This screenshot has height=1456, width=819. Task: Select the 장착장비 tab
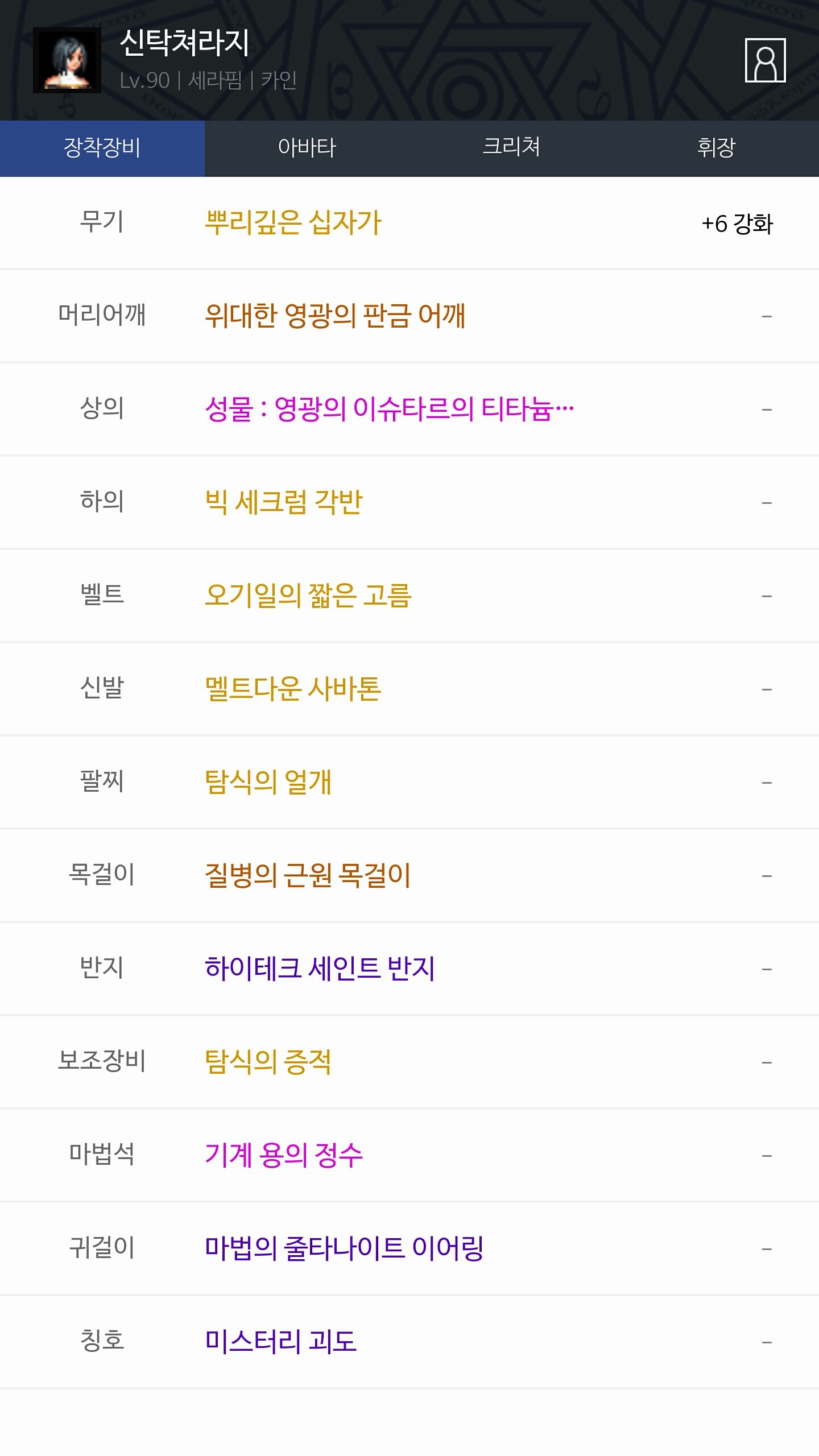point(102,148)
